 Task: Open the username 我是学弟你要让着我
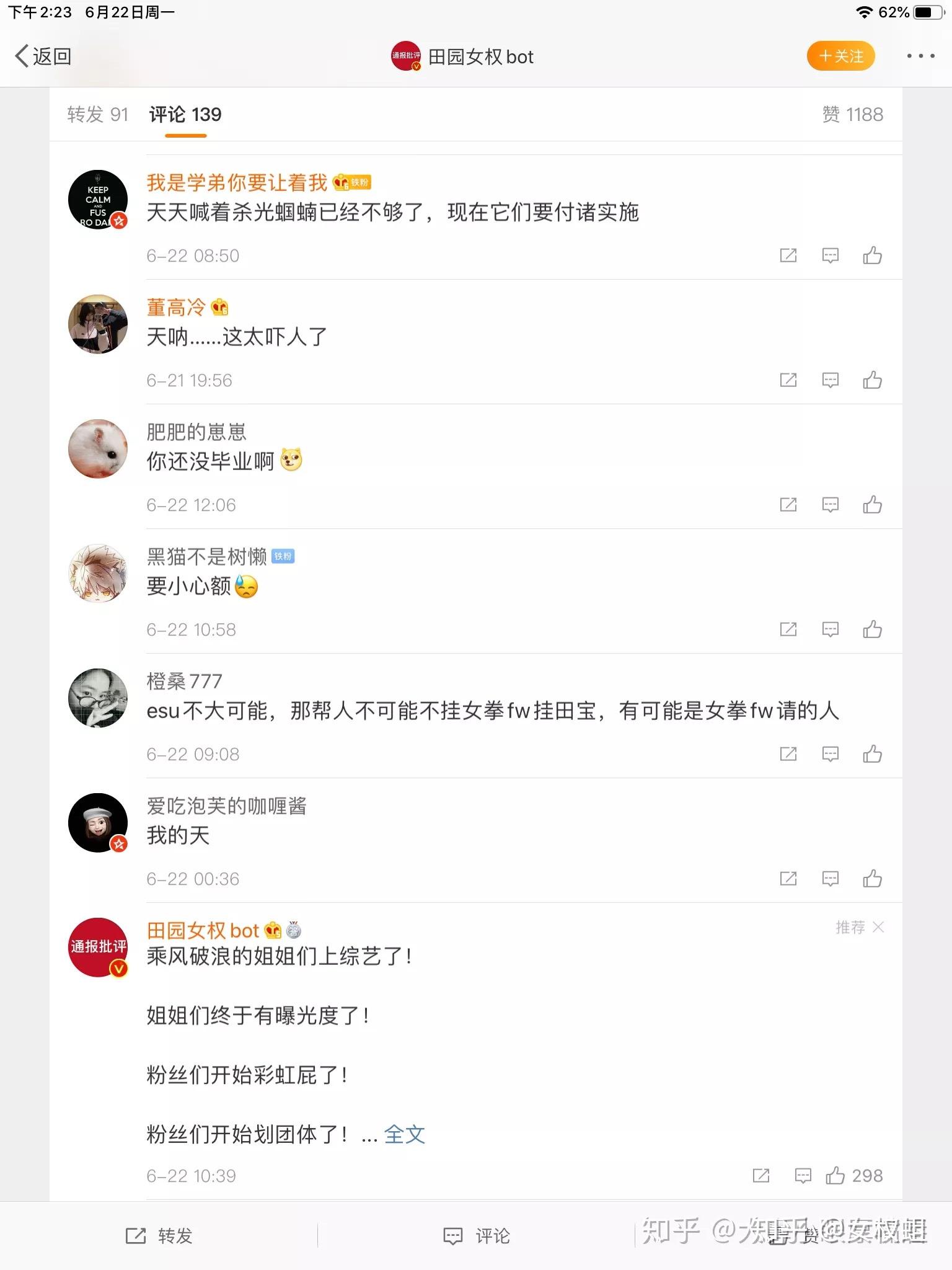(237, 183)
